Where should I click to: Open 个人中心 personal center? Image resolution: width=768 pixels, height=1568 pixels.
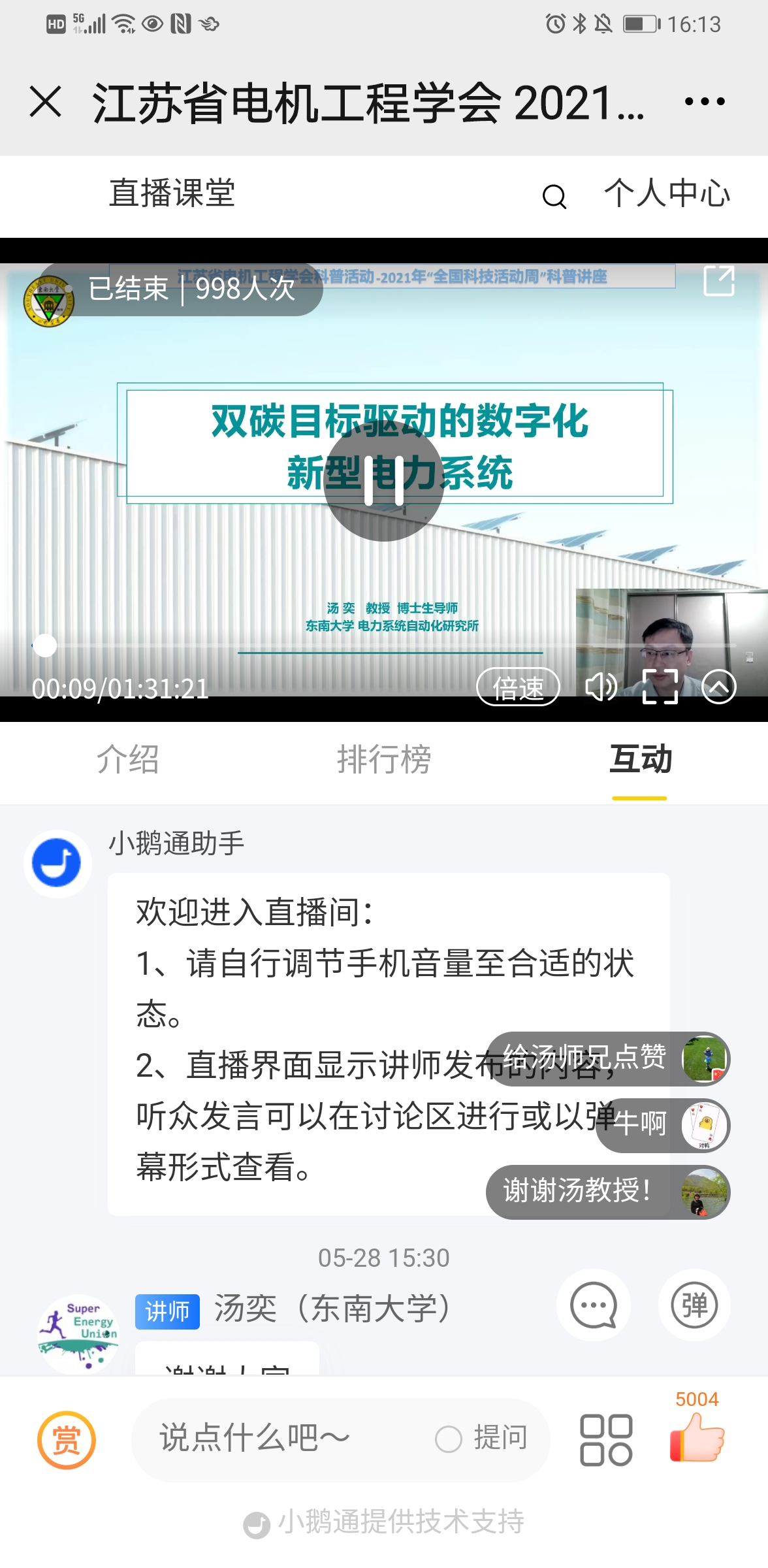(x=667, y=194)
